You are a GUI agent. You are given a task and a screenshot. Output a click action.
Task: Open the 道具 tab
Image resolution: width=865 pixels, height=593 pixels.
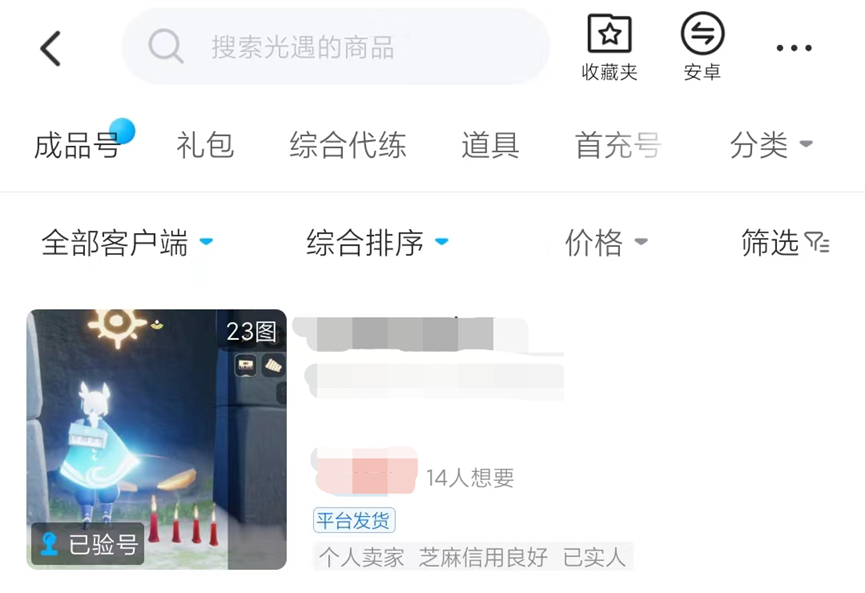point(490,146)
